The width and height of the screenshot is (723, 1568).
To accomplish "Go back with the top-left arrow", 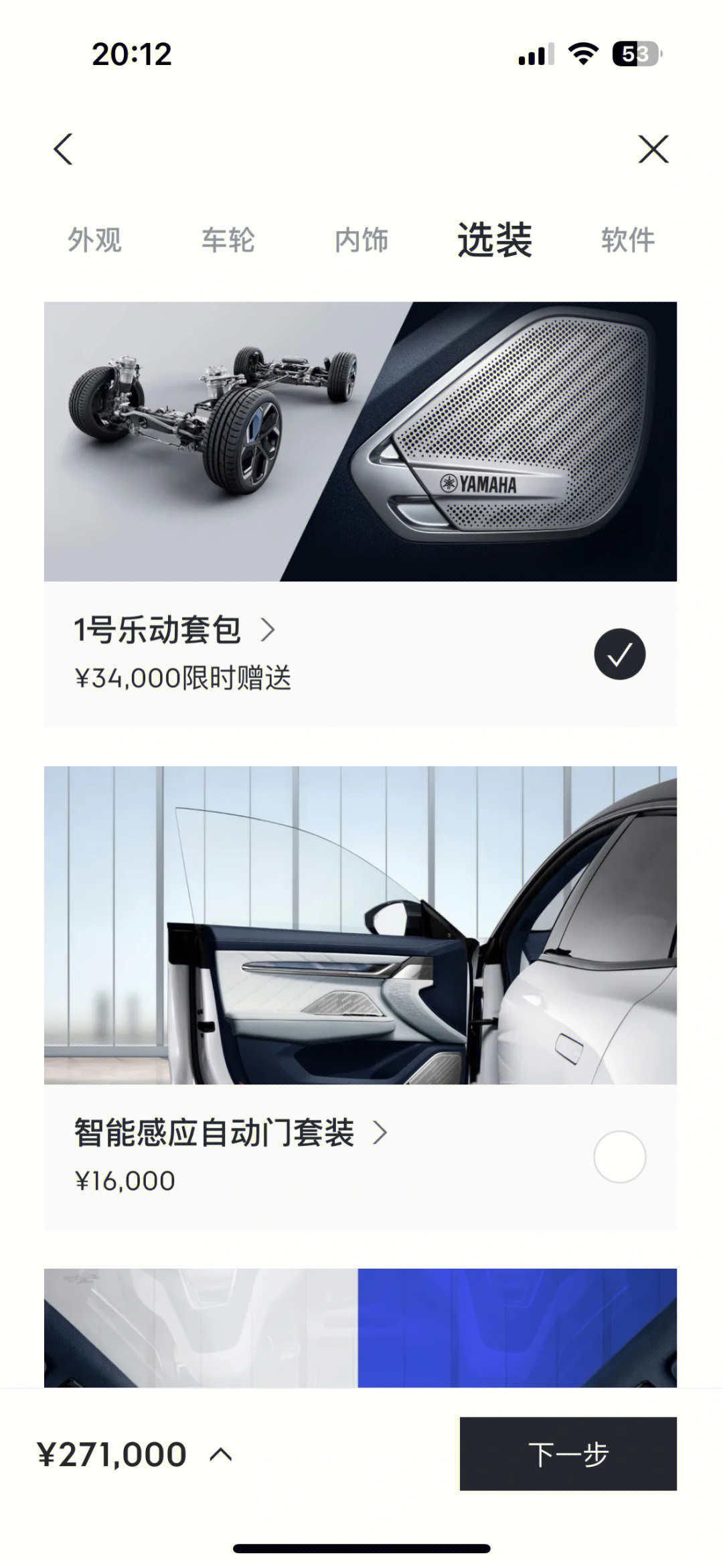I will (63, 149).
